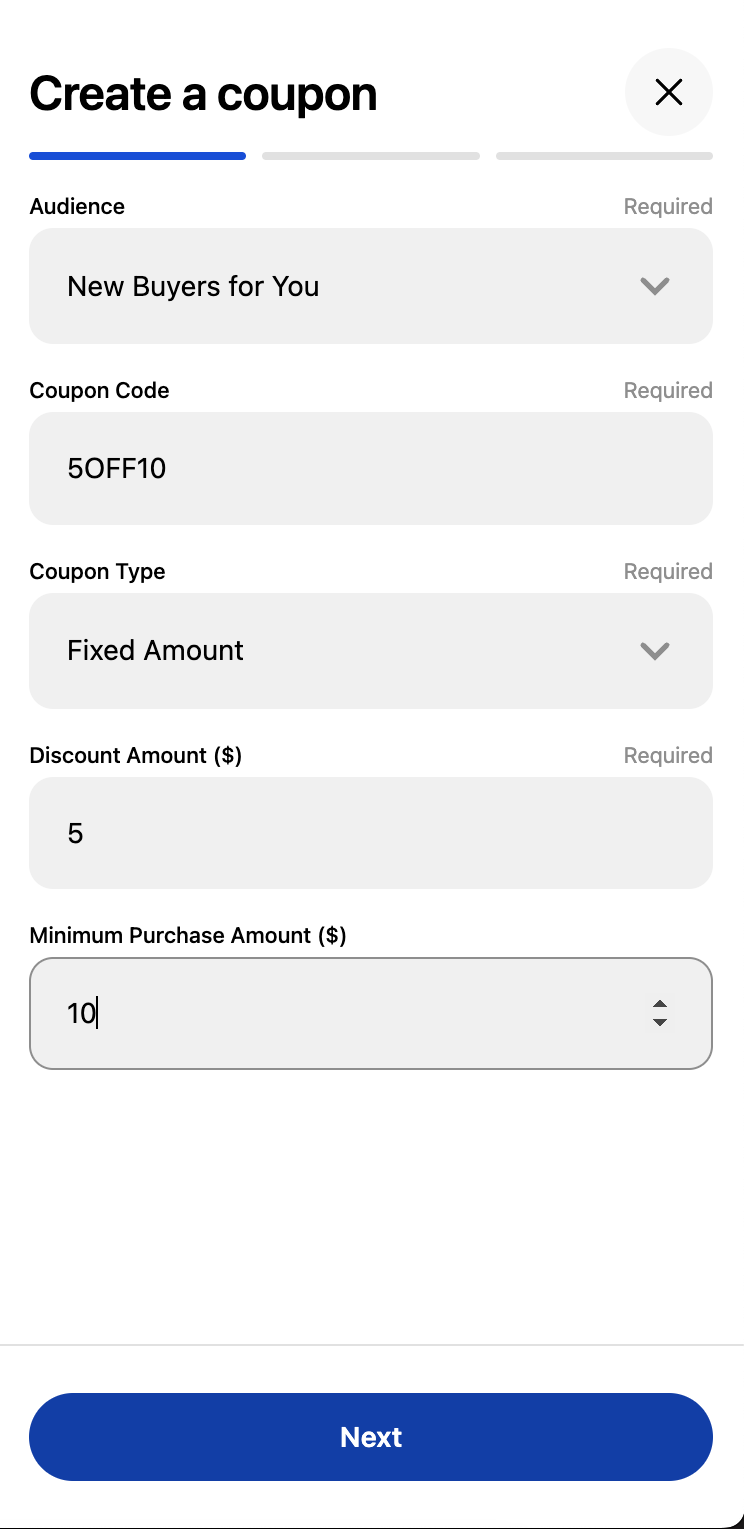This screenshot has height=1529, width=744.
Task: Click the X inside the circular close button
Action: tap(669, 91)
